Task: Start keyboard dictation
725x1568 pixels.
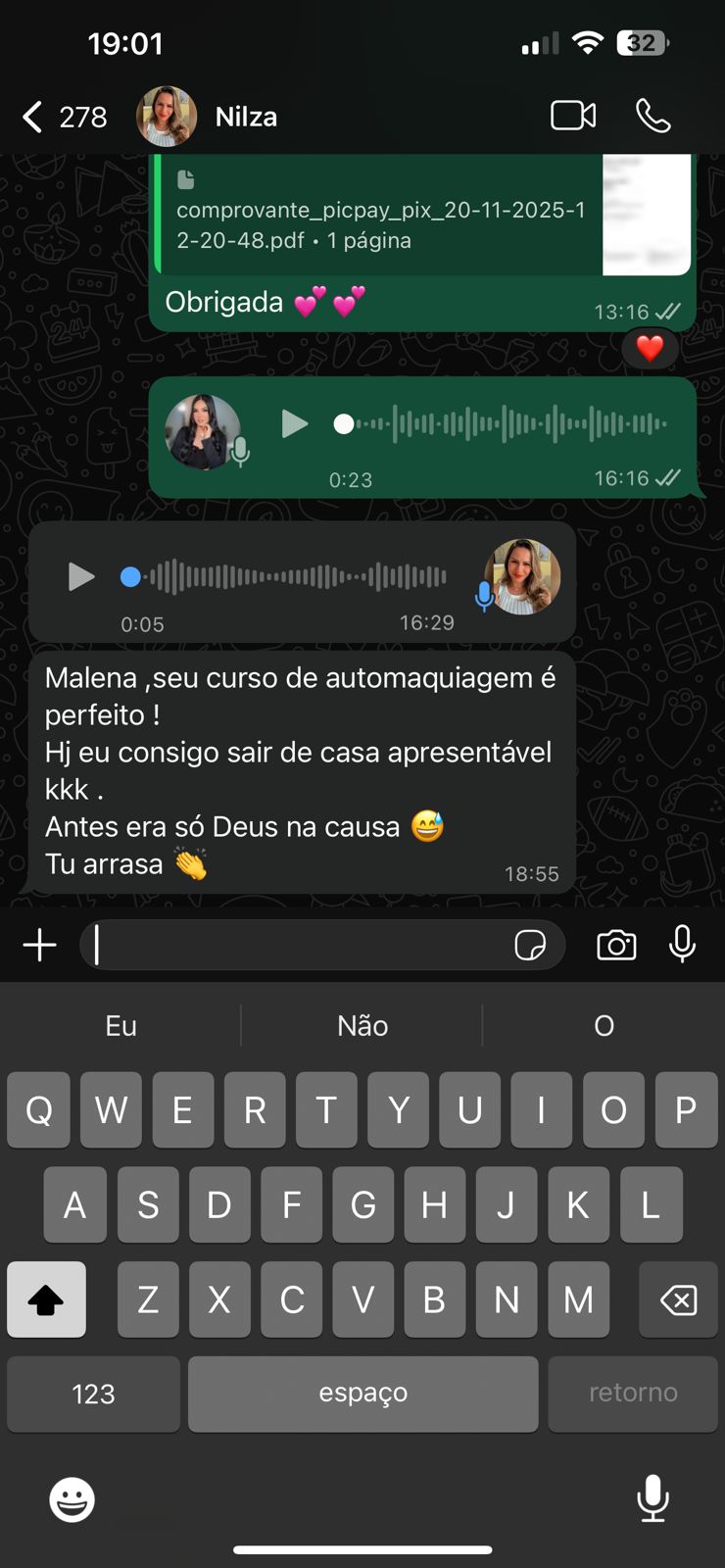Action: click(x=652, y=1498)
